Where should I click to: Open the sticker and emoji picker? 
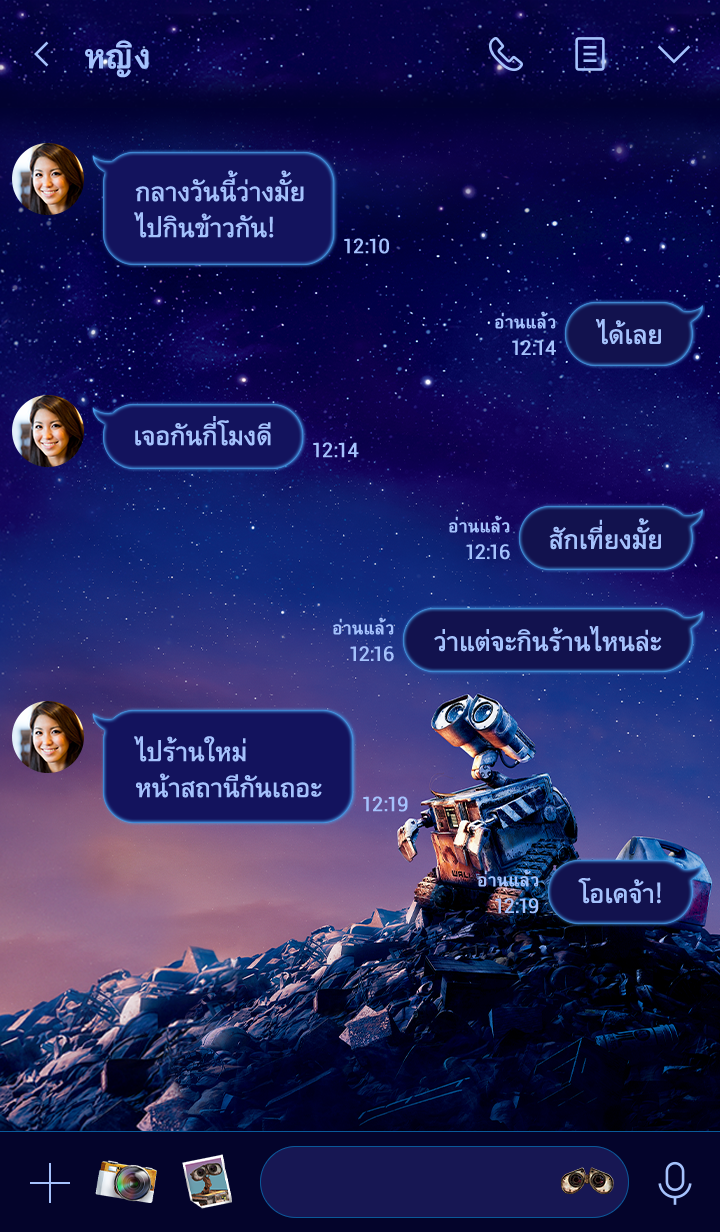click(x=590, y=1182)
